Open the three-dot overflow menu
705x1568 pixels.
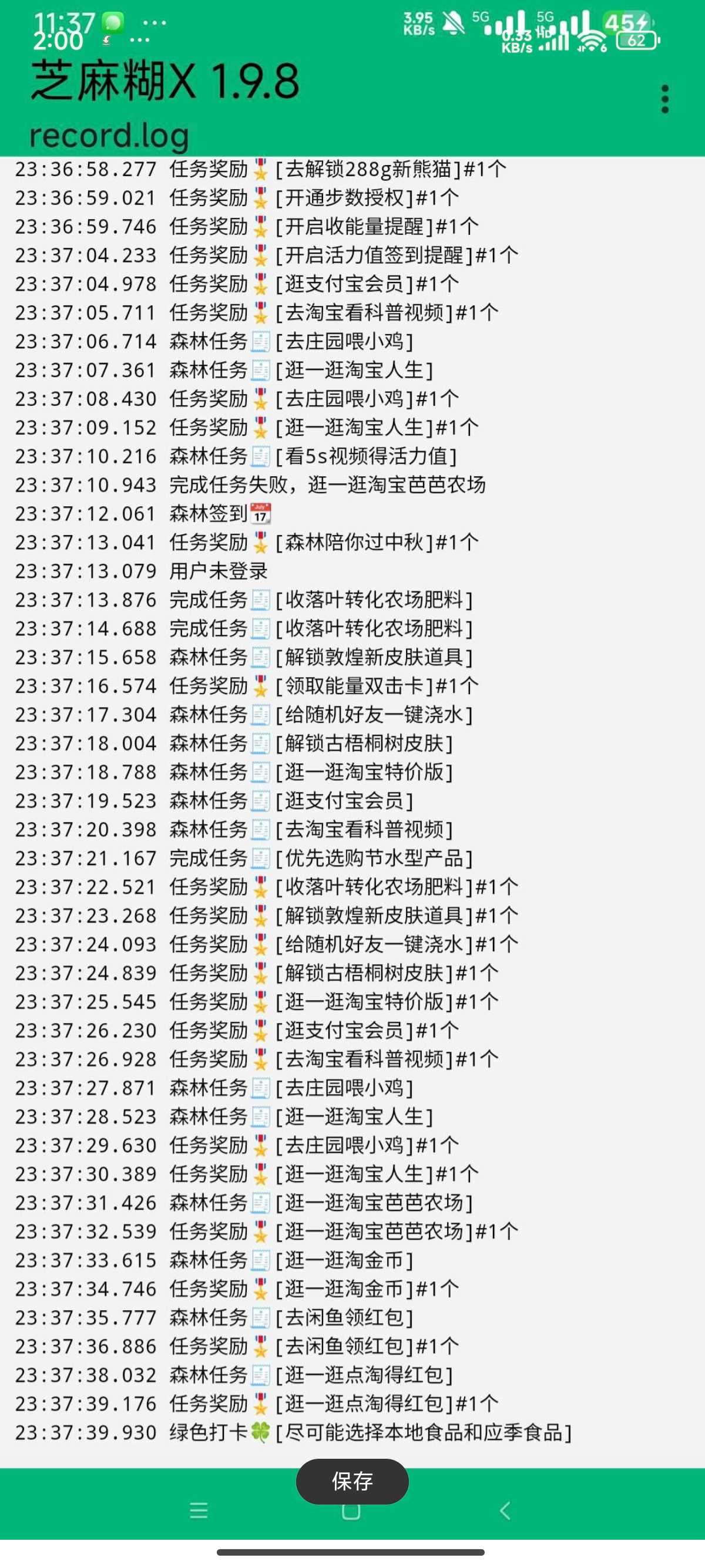(665, 99)
